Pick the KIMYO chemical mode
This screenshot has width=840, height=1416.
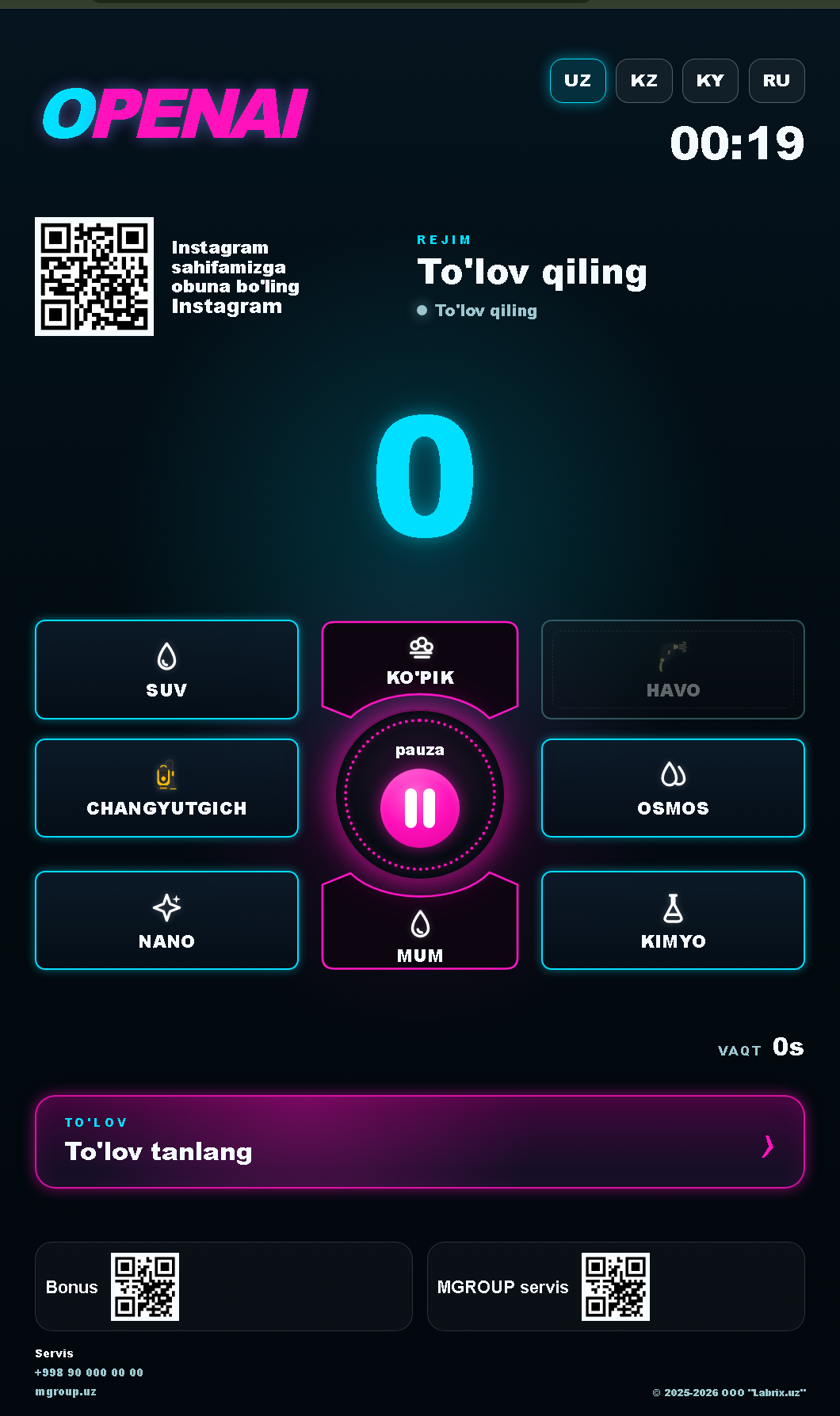tap(673, 920)
